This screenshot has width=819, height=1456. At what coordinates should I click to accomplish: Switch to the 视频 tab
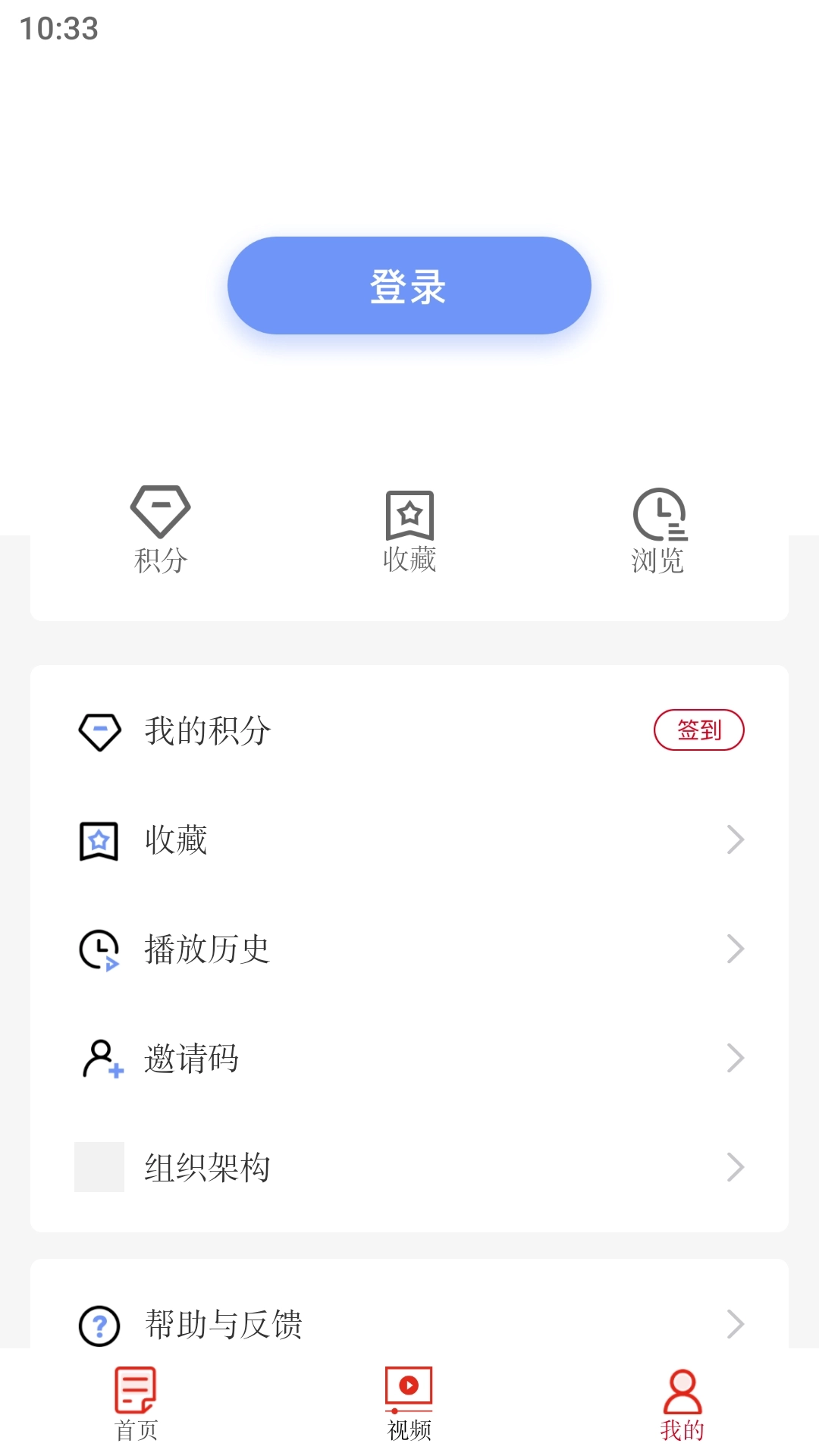click(x=409, y=1410)
